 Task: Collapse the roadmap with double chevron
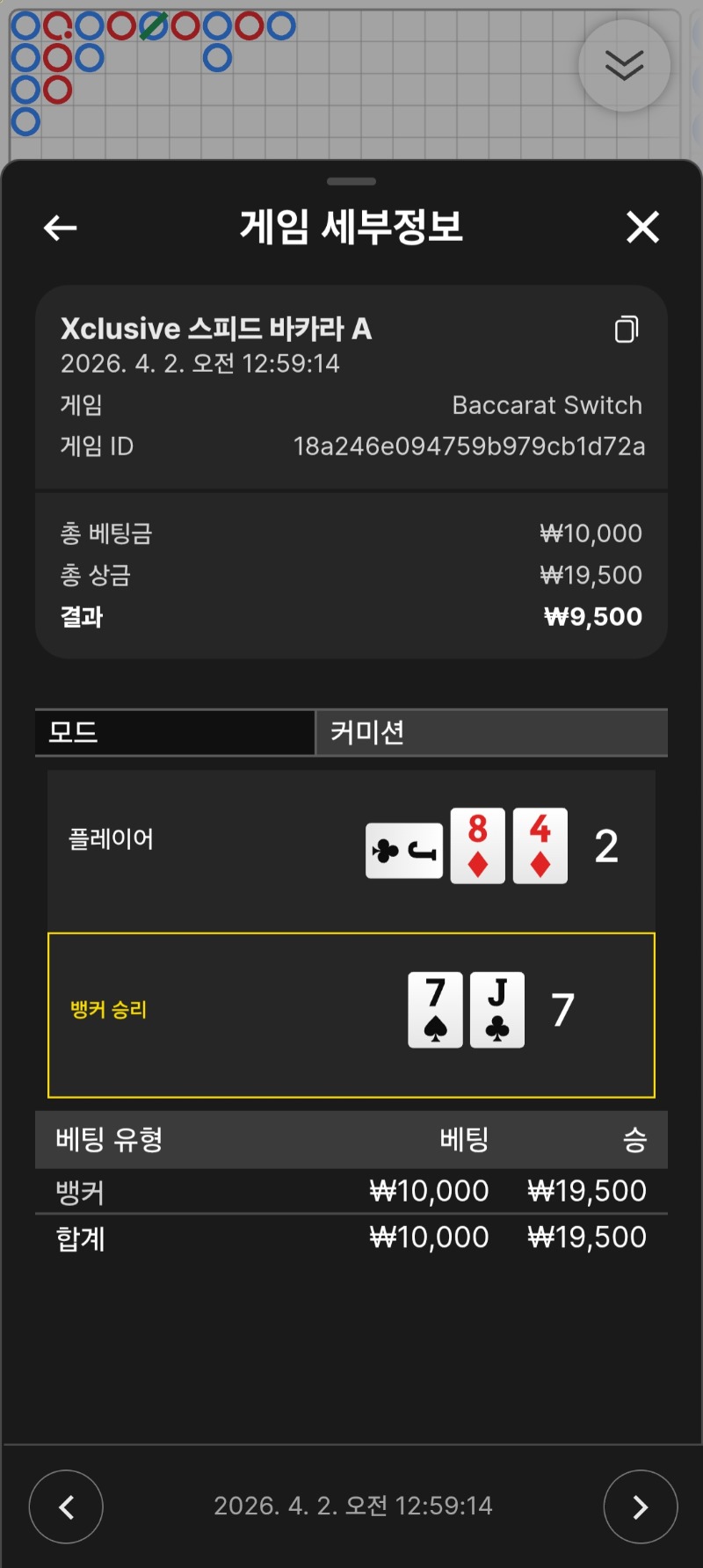click(x=624, y=66)
